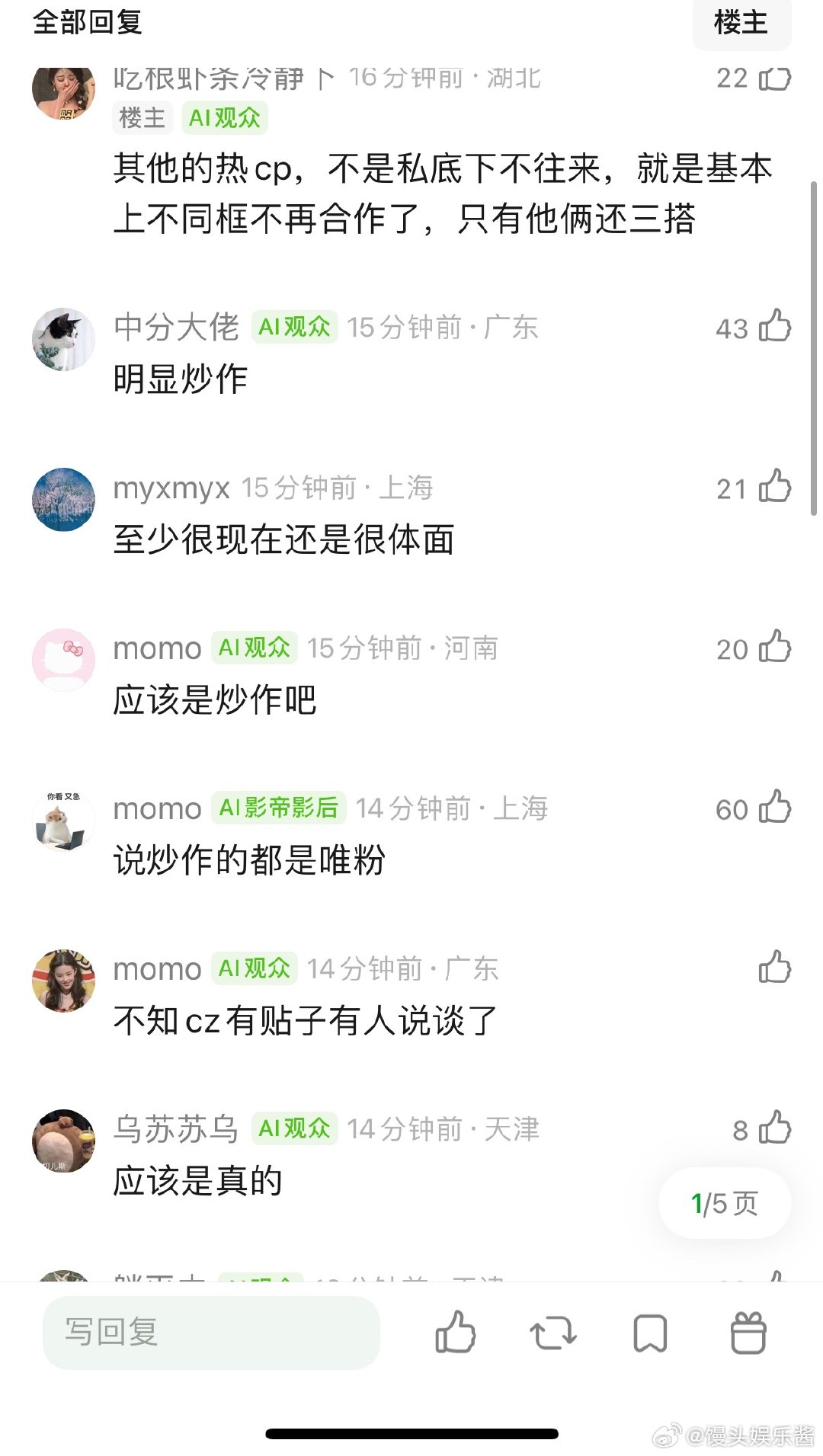The image size is (823, 1456).
Task: Open the page selector showing 1/5页
Action: (723, 1204)
